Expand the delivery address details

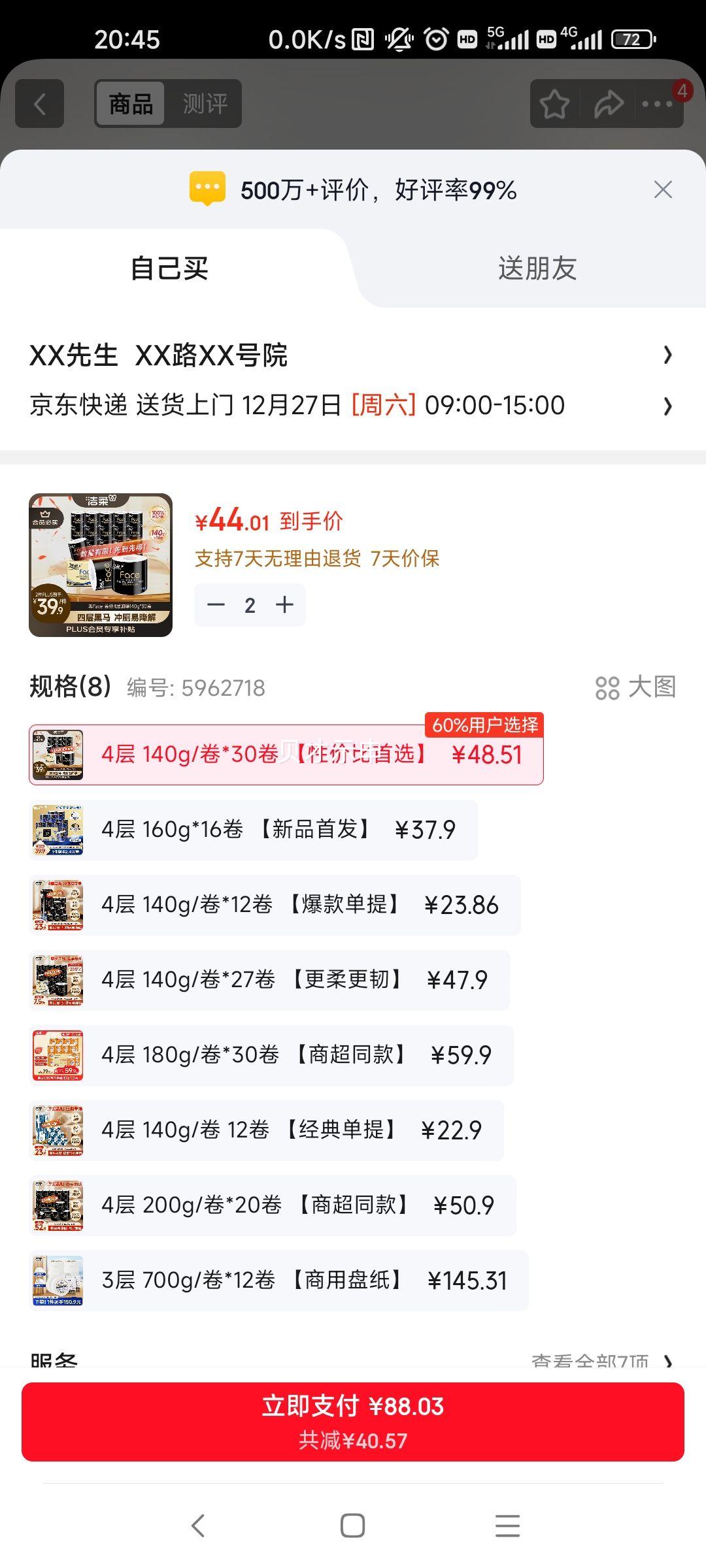(353, 355)
